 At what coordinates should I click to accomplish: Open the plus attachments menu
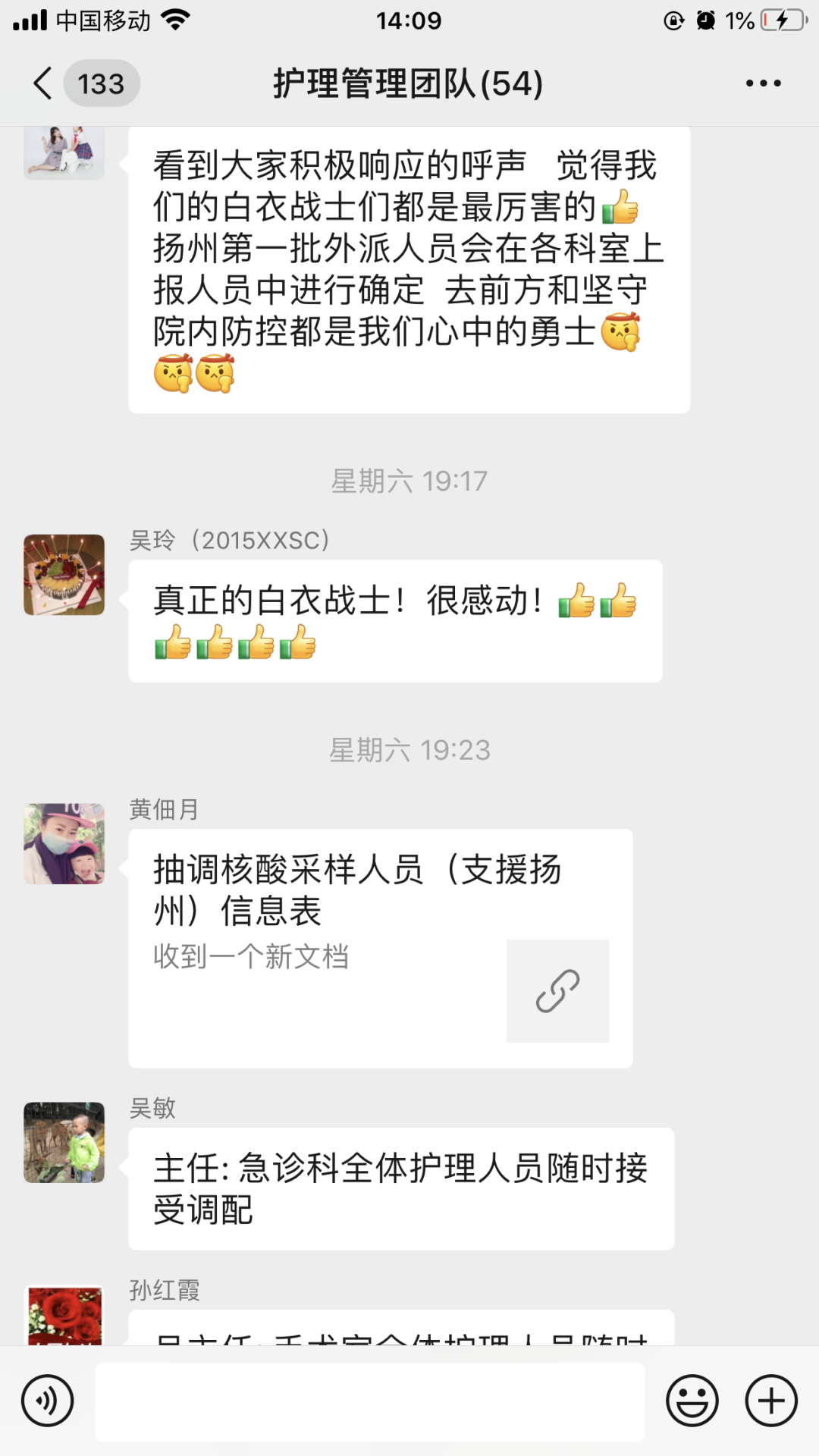771,1401
